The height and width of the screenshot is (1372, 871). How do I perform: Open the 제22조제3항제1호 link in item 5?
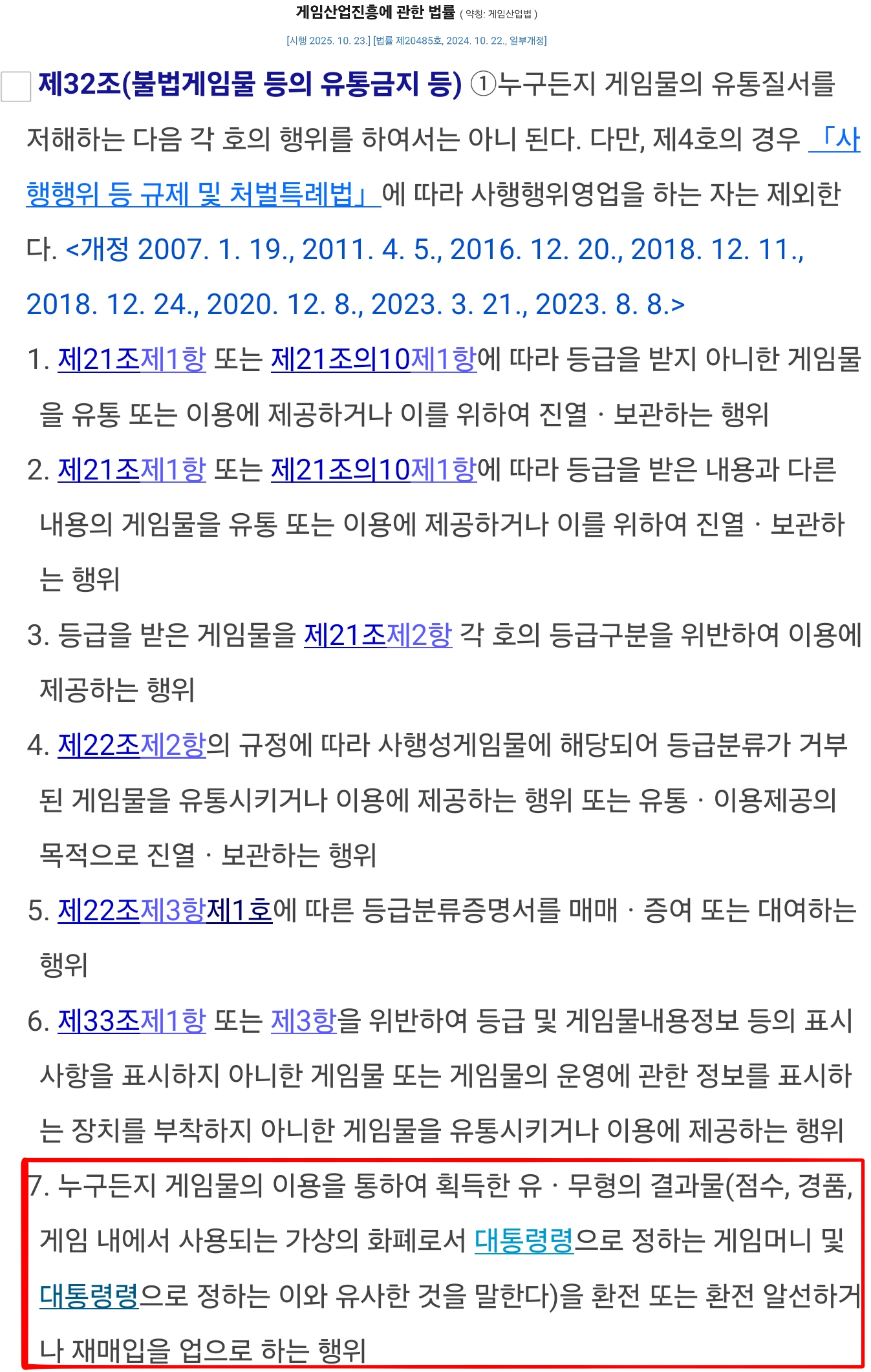coord(165,911)
